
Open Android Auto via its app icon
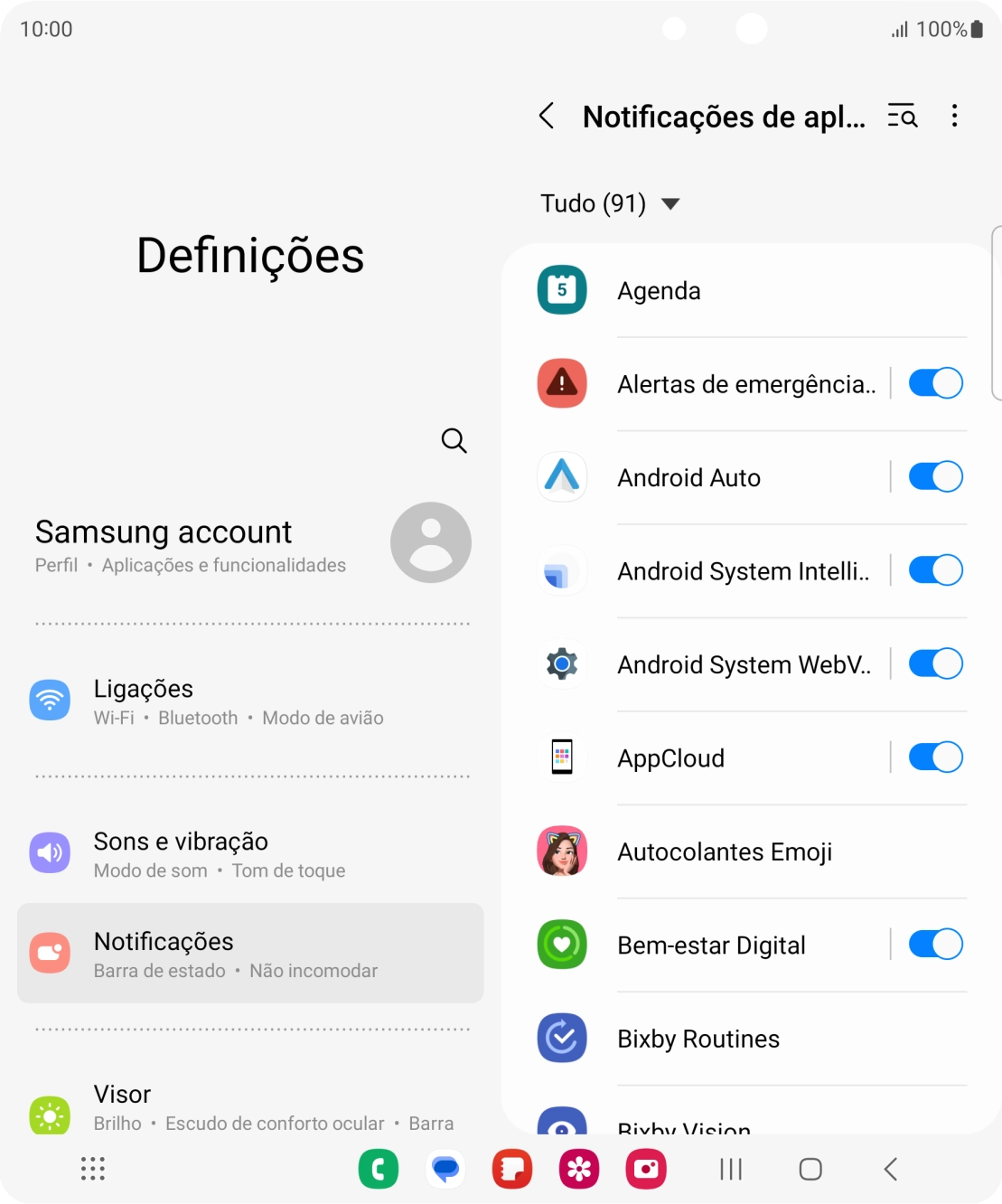(561, 476)
